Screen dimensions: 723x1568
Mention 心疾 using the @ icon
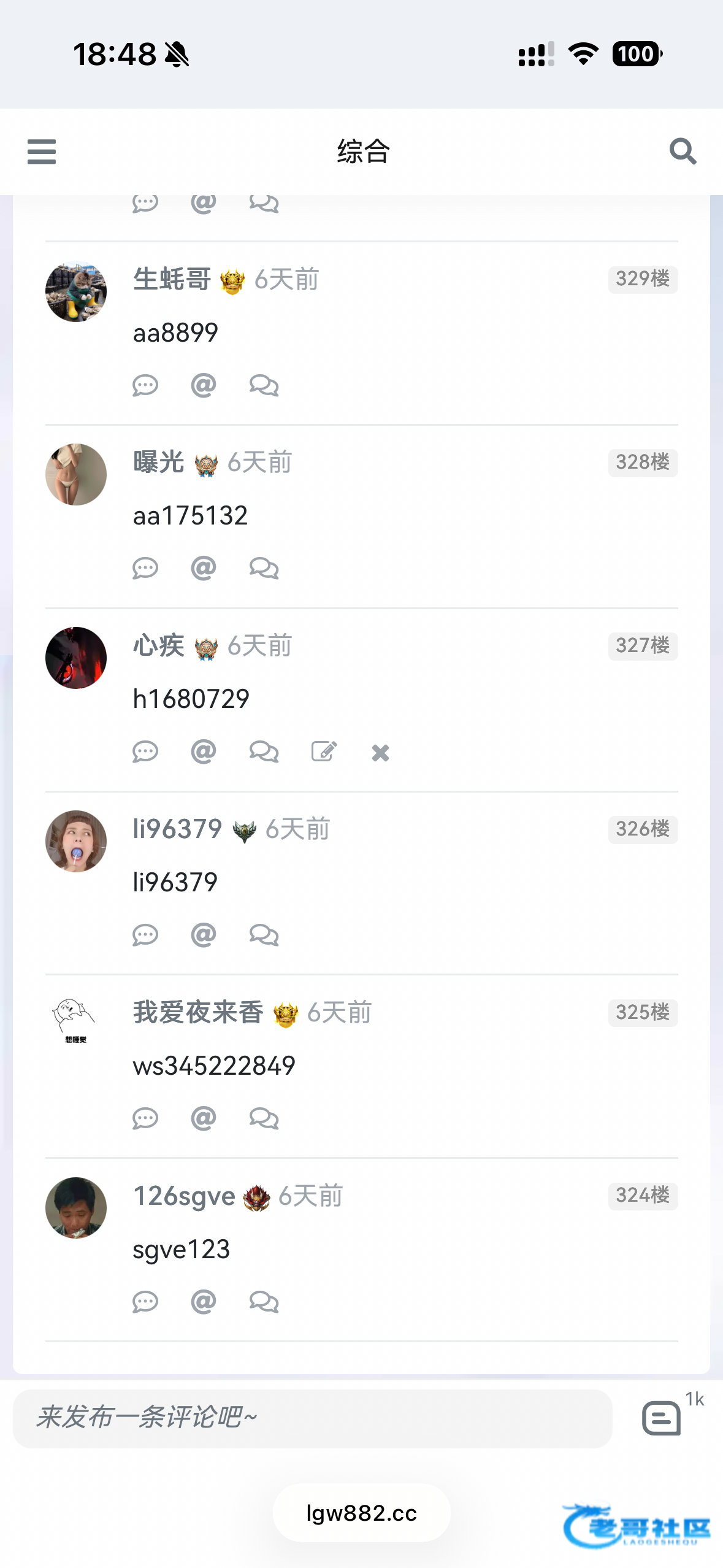click(x=204, y=751)
